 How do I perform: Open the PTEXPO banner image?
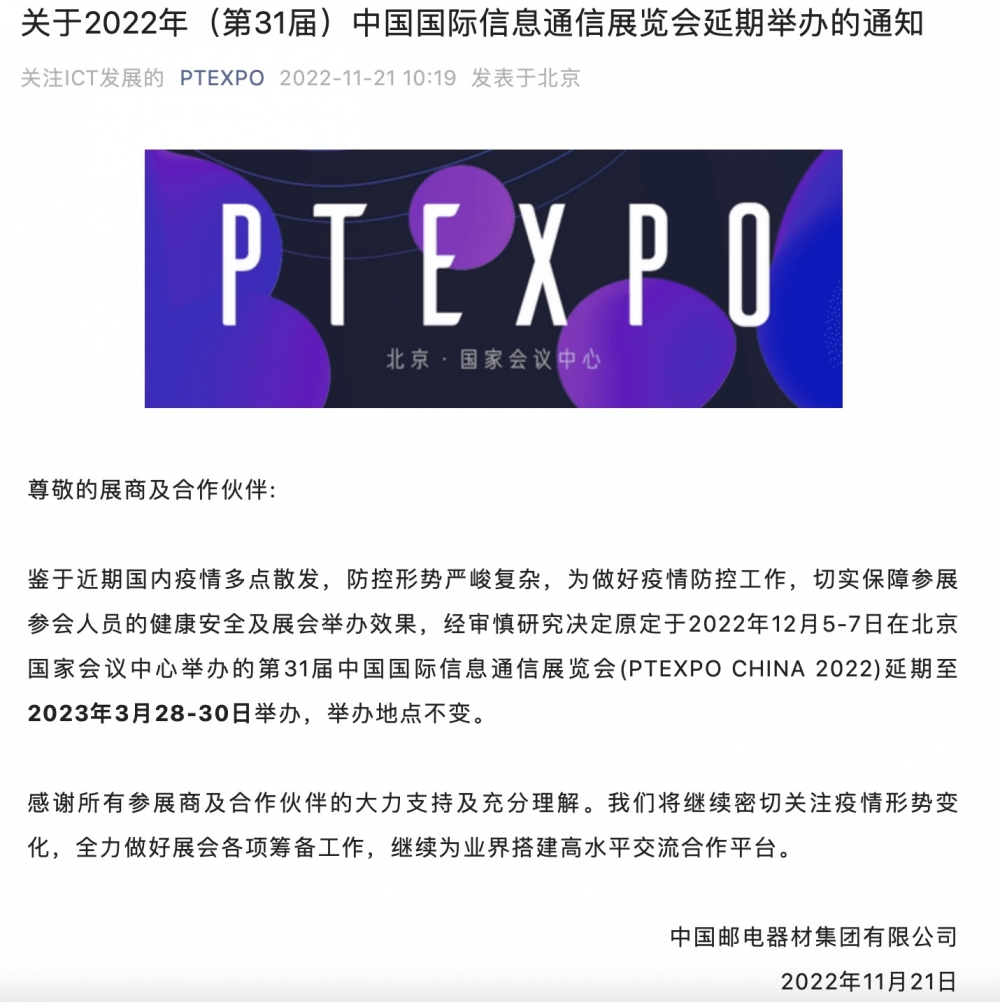[493, 278]
